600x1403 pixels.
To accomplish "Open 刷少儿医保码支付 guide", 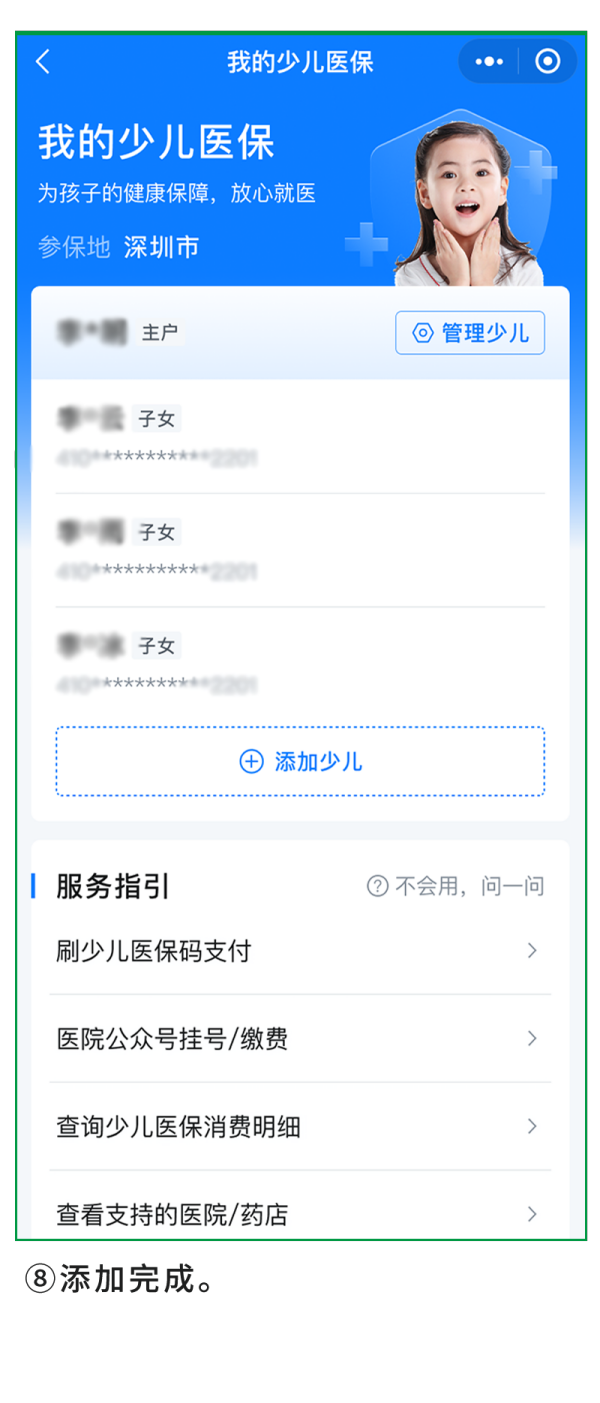I will (x=300, y=951).
